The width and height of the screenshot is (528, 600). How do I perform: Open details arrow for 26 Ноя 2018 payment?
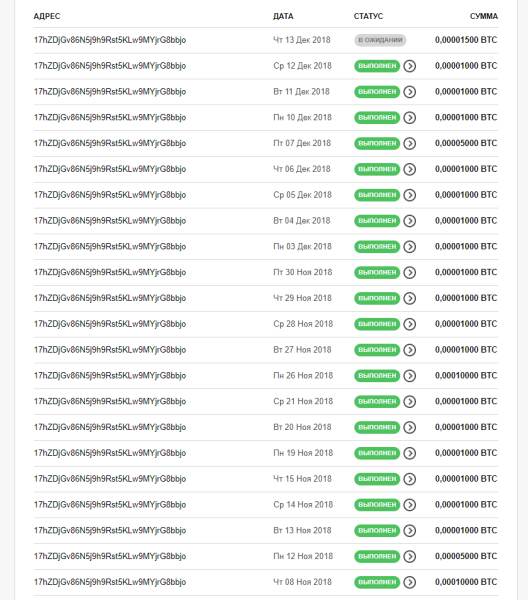(410, 376)
